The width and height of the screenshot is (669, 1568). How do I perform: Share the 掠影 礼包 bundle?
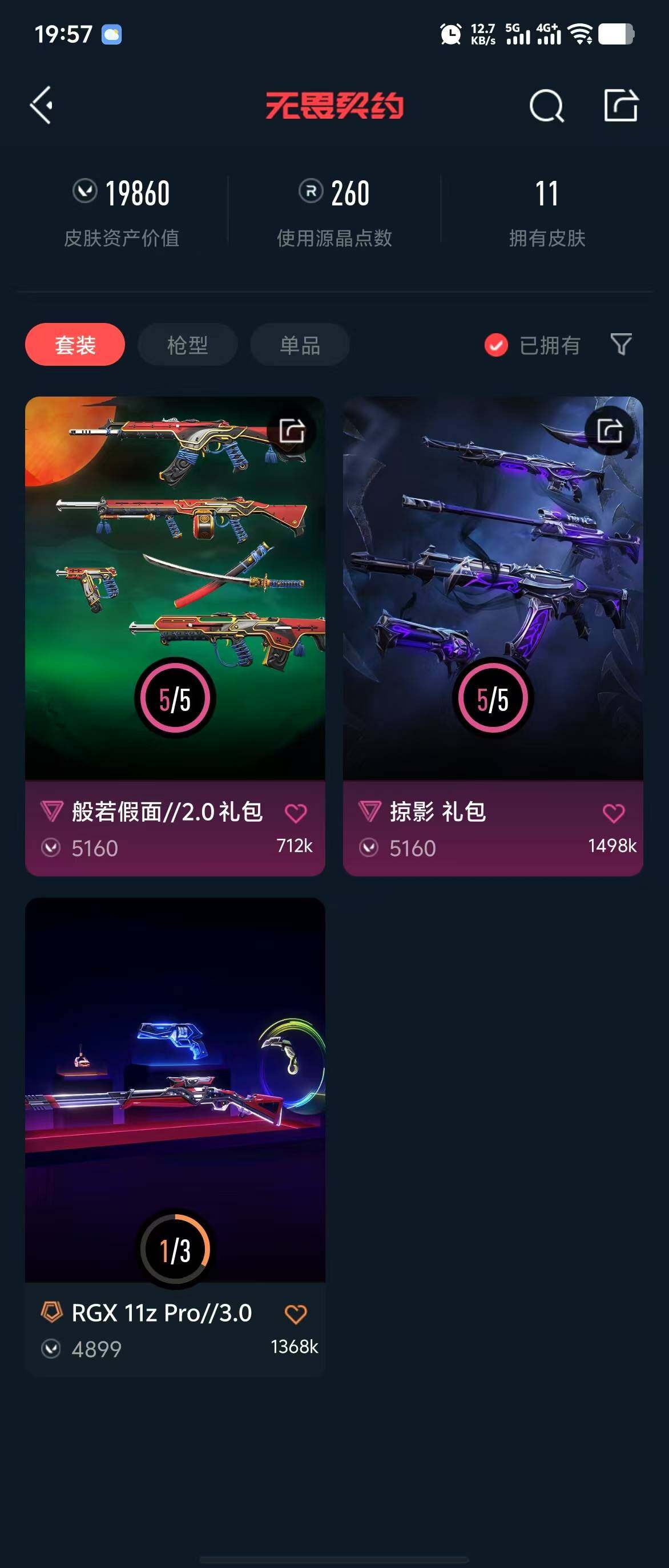(609, 431)
